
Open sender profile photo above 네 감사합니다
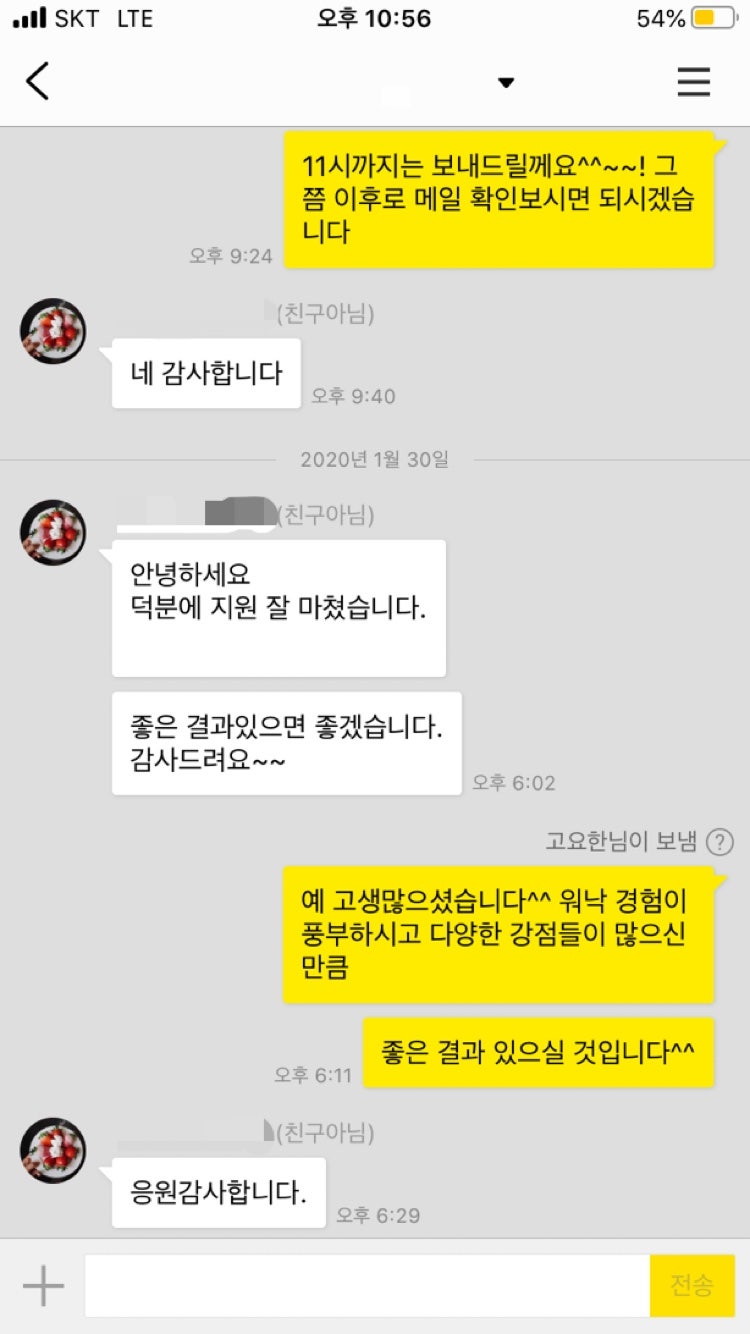(53, 331)
